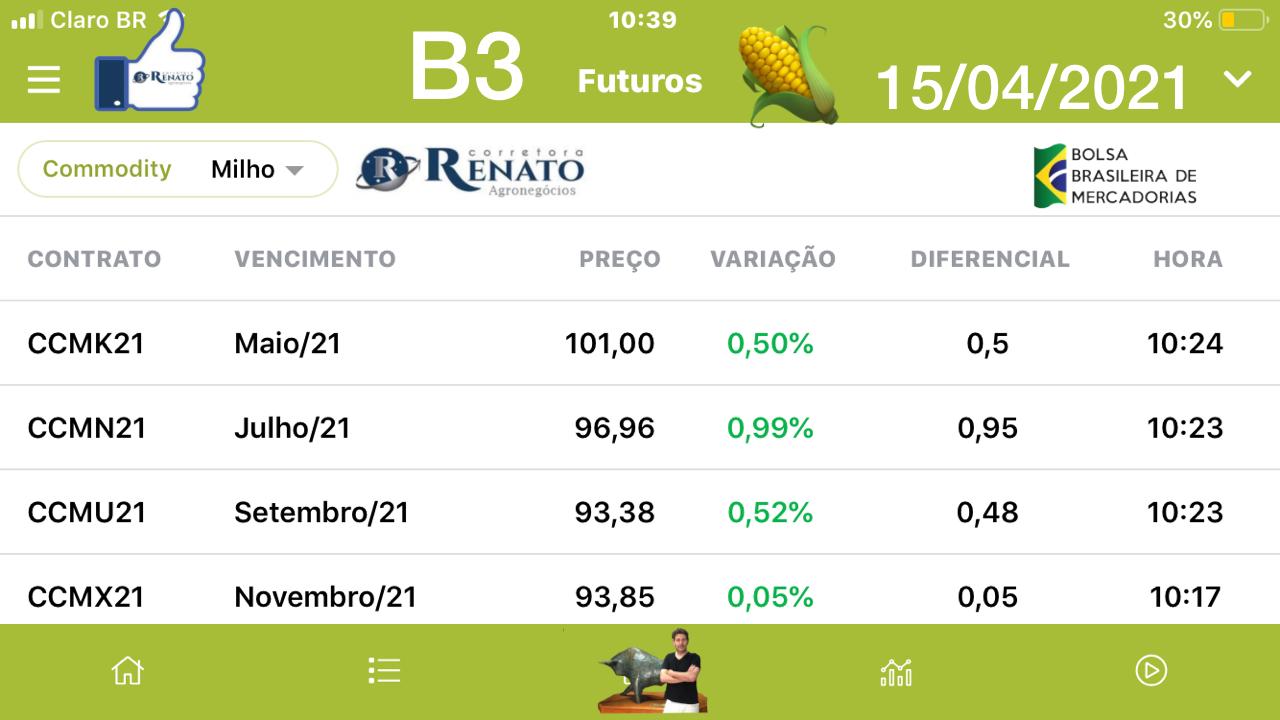The image size is (1280, 720).
Task: Switch to the list view tab
Action: pyautogui.click(x=384, y=670)
